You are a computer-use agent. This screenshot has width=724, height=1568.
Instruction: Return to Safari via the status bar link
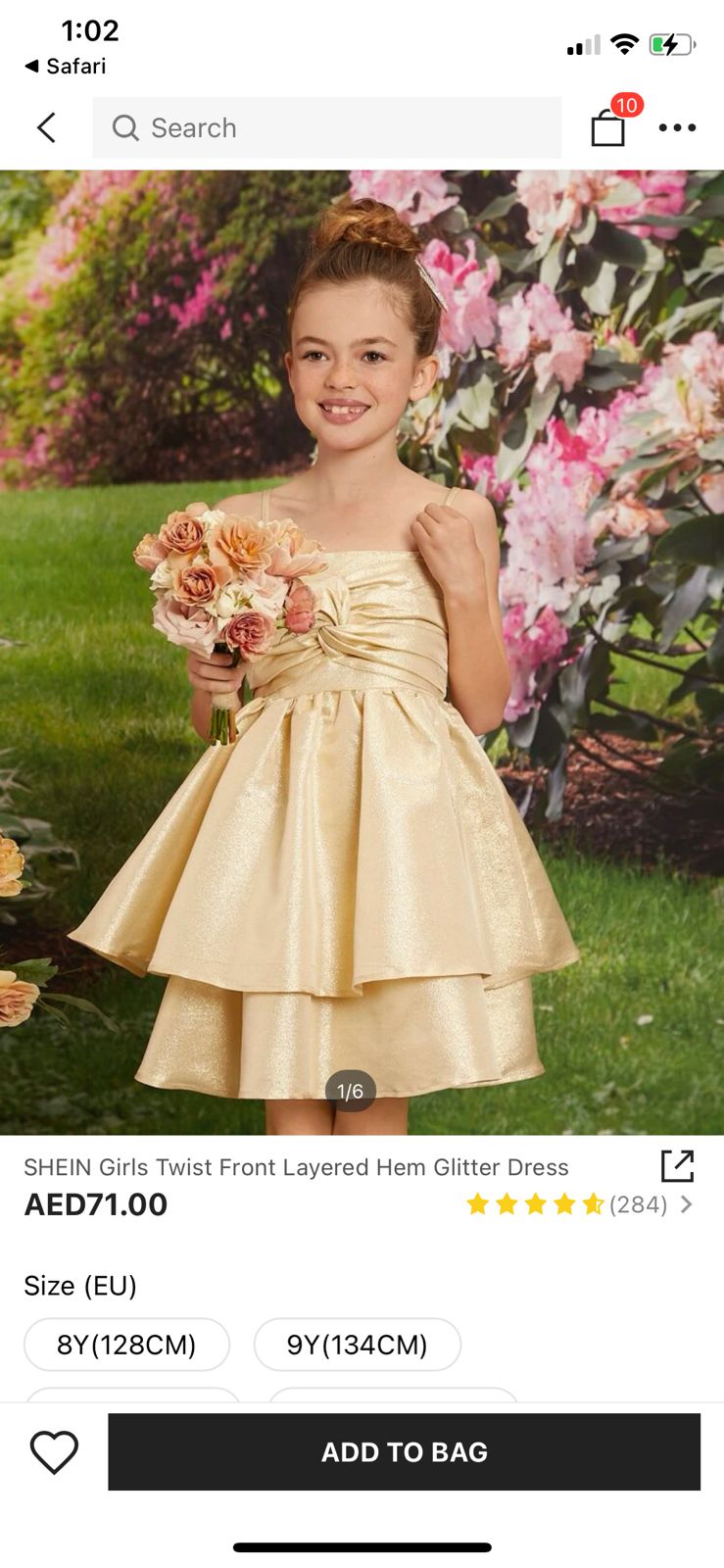tap(65, 66)
